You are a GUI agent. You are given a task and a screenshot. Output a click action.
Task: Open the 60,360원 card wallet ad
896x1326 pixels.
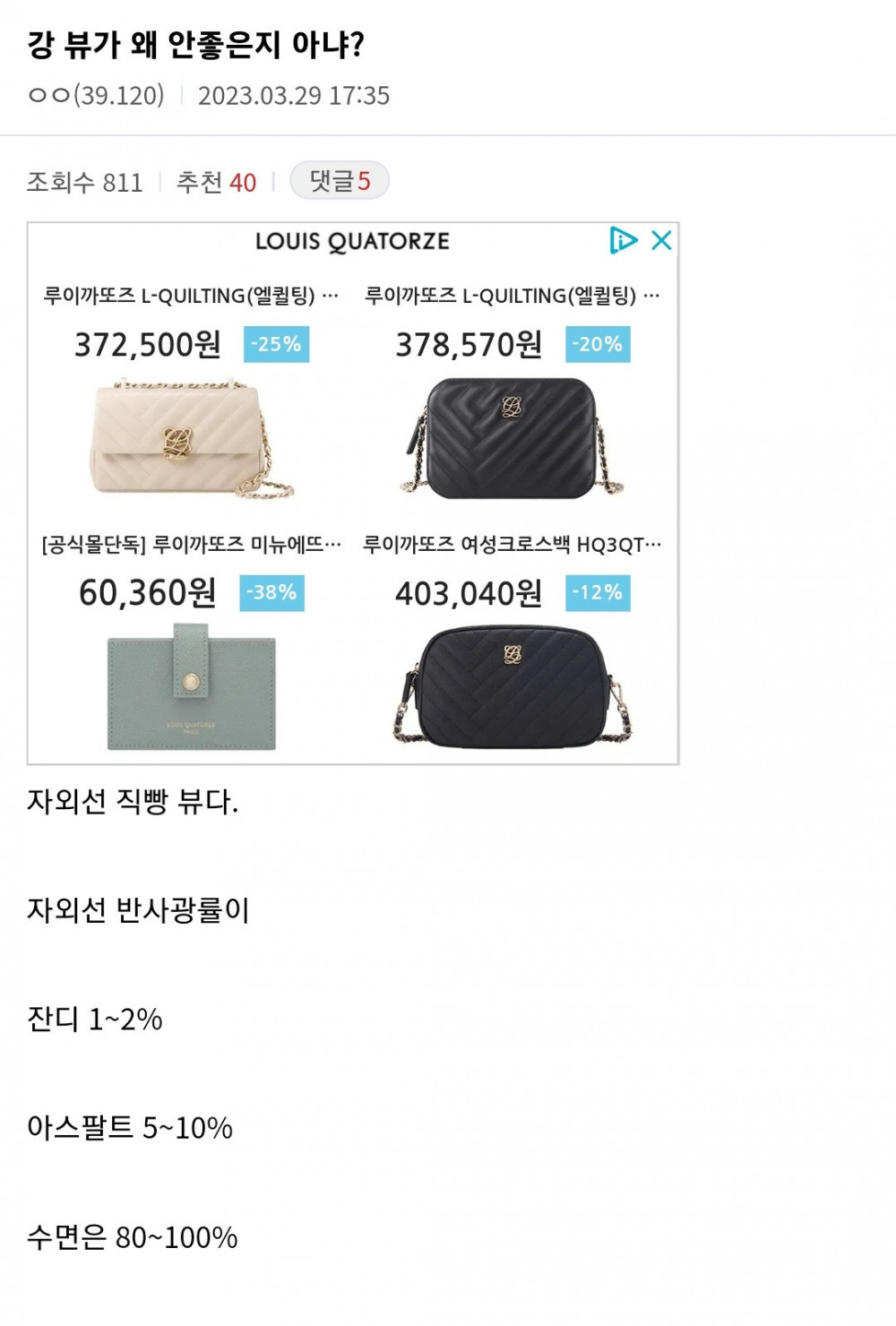tap(191, 685)
